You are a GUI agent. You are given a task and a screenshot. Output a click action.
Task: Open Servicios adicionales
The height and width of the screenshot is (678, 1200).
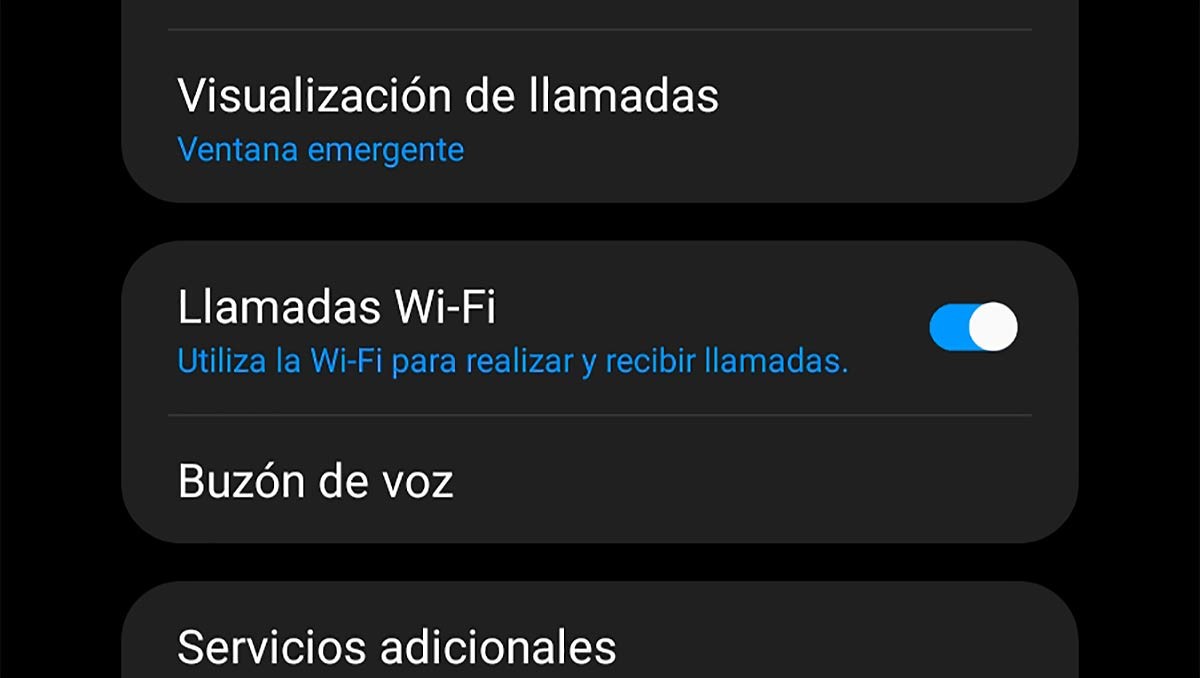tap(396, 646)
